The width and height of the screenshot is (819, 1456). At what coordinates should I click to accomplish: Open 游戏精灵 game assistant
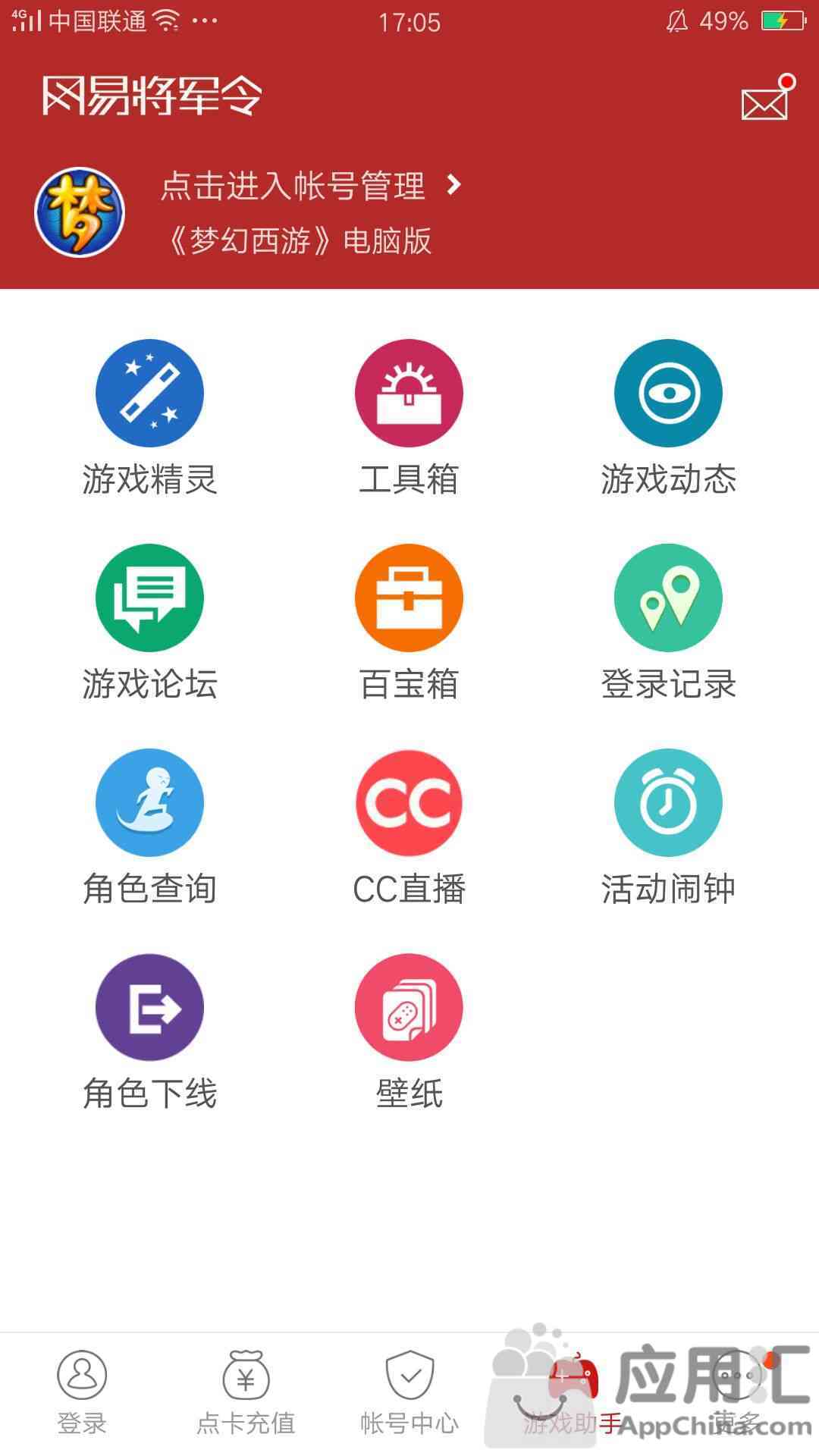[149, 418]
